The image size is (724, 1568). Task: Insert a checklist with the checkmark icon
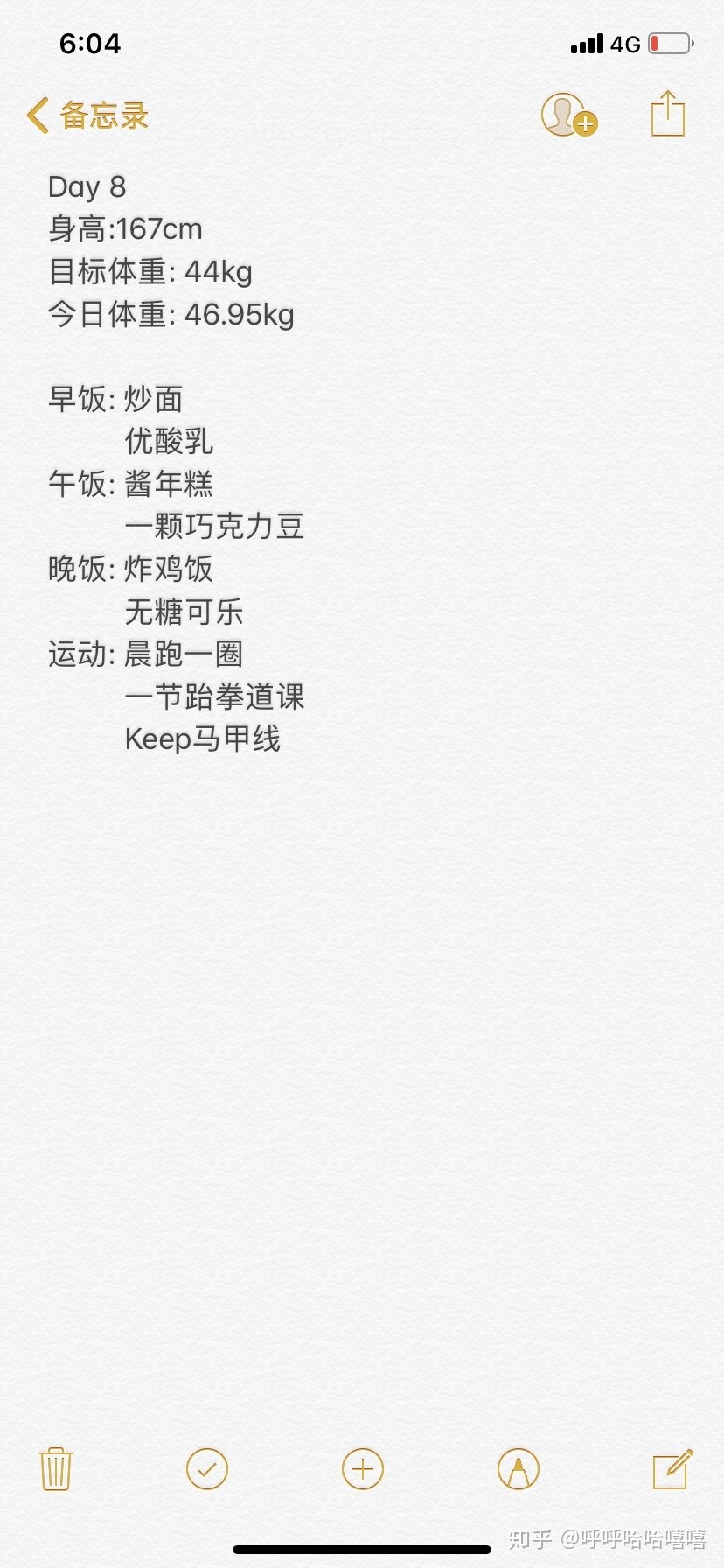pyautogui.click(x=207, y=1469)
